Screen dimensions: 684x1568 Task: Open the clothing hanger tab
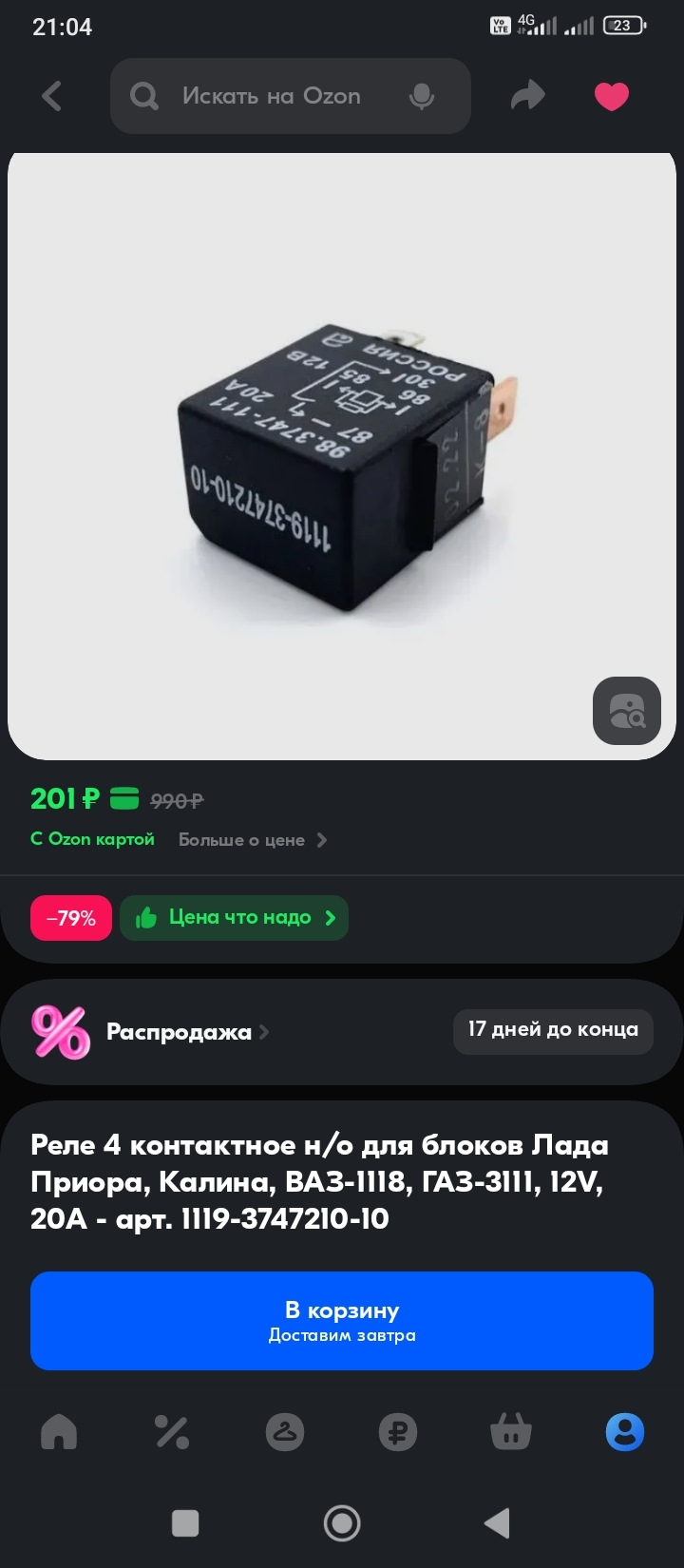pos(284,1432)
